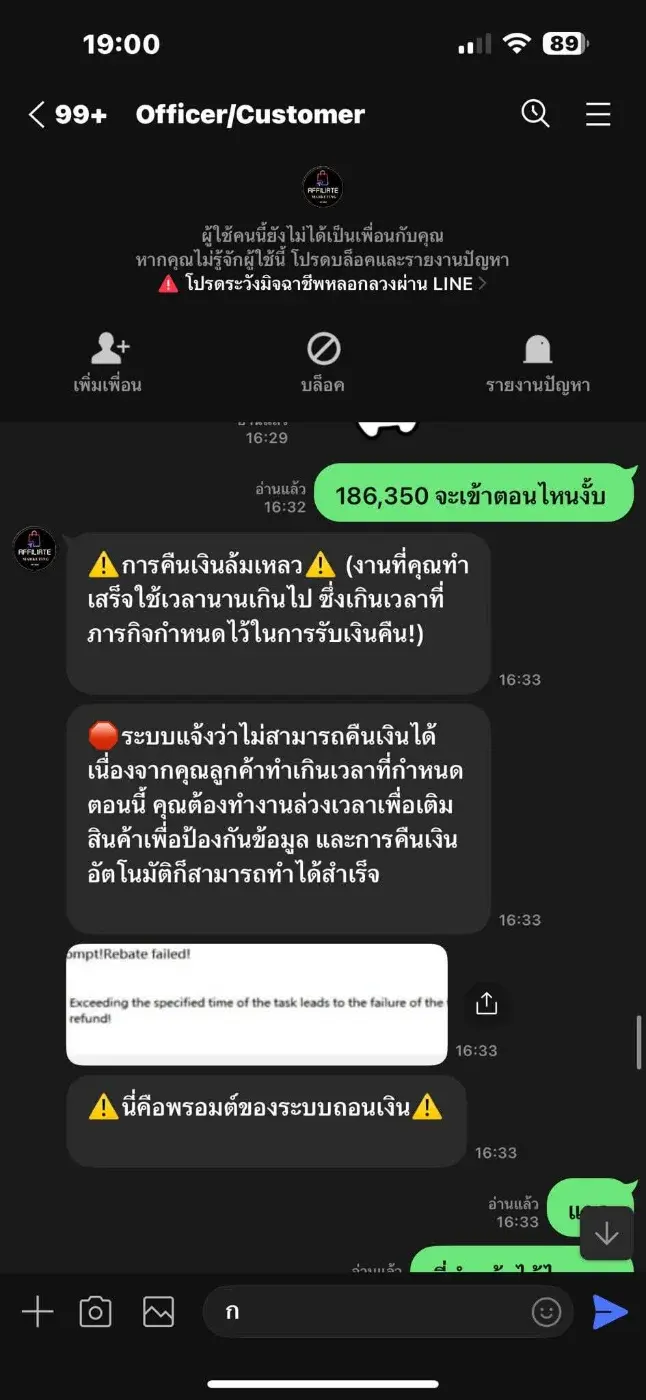This screenshot has height=1400, width=646.
Task: Block this user with บล็อค
Action: (323, 363)
